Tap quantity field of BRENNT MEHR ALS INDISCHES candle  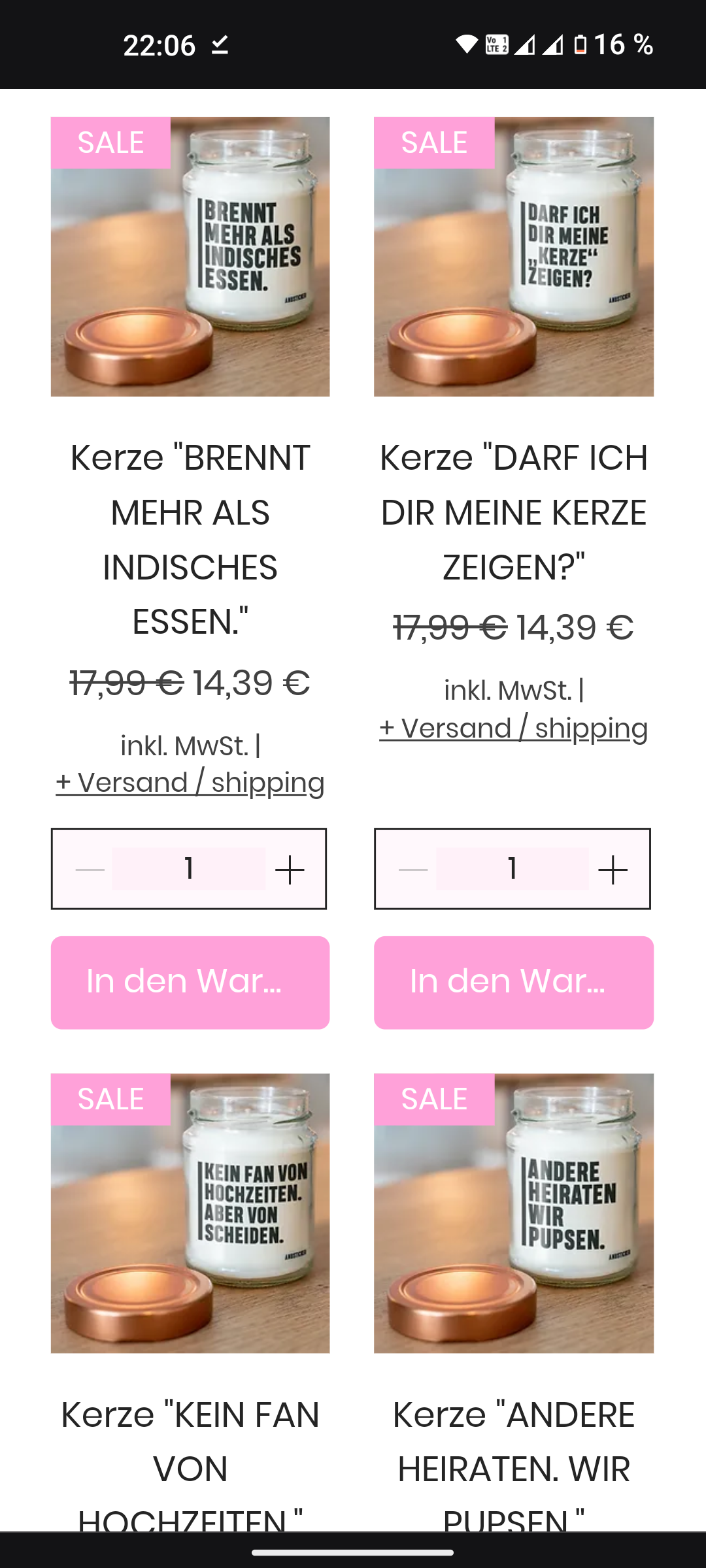(189, 869)
